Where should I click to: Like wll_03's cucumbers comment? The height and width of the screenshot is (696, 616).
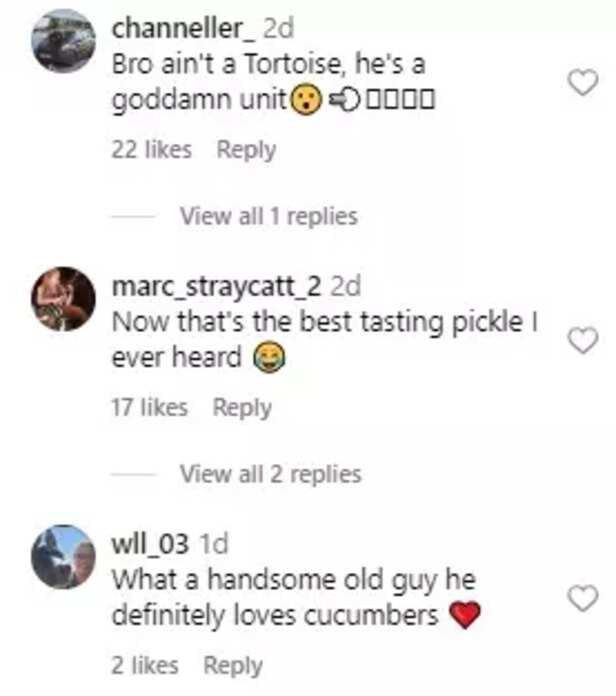pos(582,599)
